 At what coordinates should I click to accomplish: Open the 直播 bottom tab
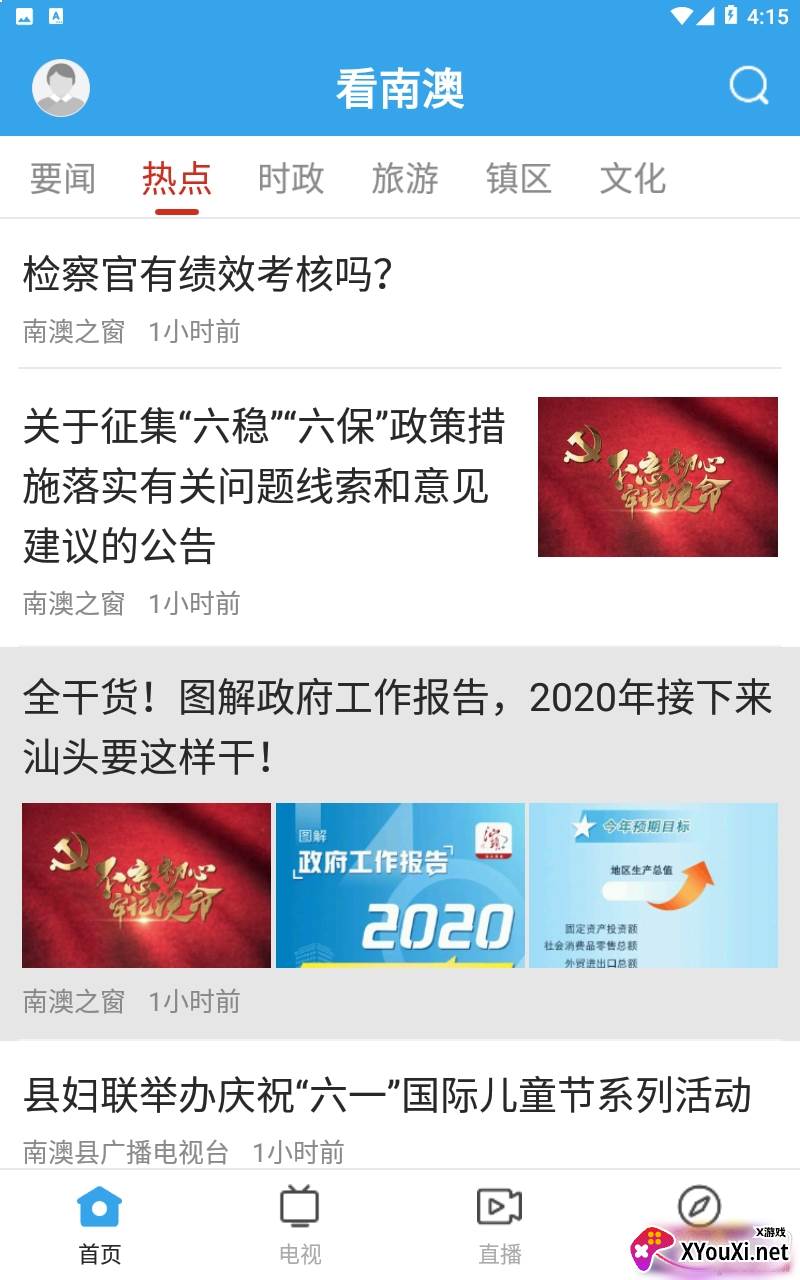click(500, 1225)
